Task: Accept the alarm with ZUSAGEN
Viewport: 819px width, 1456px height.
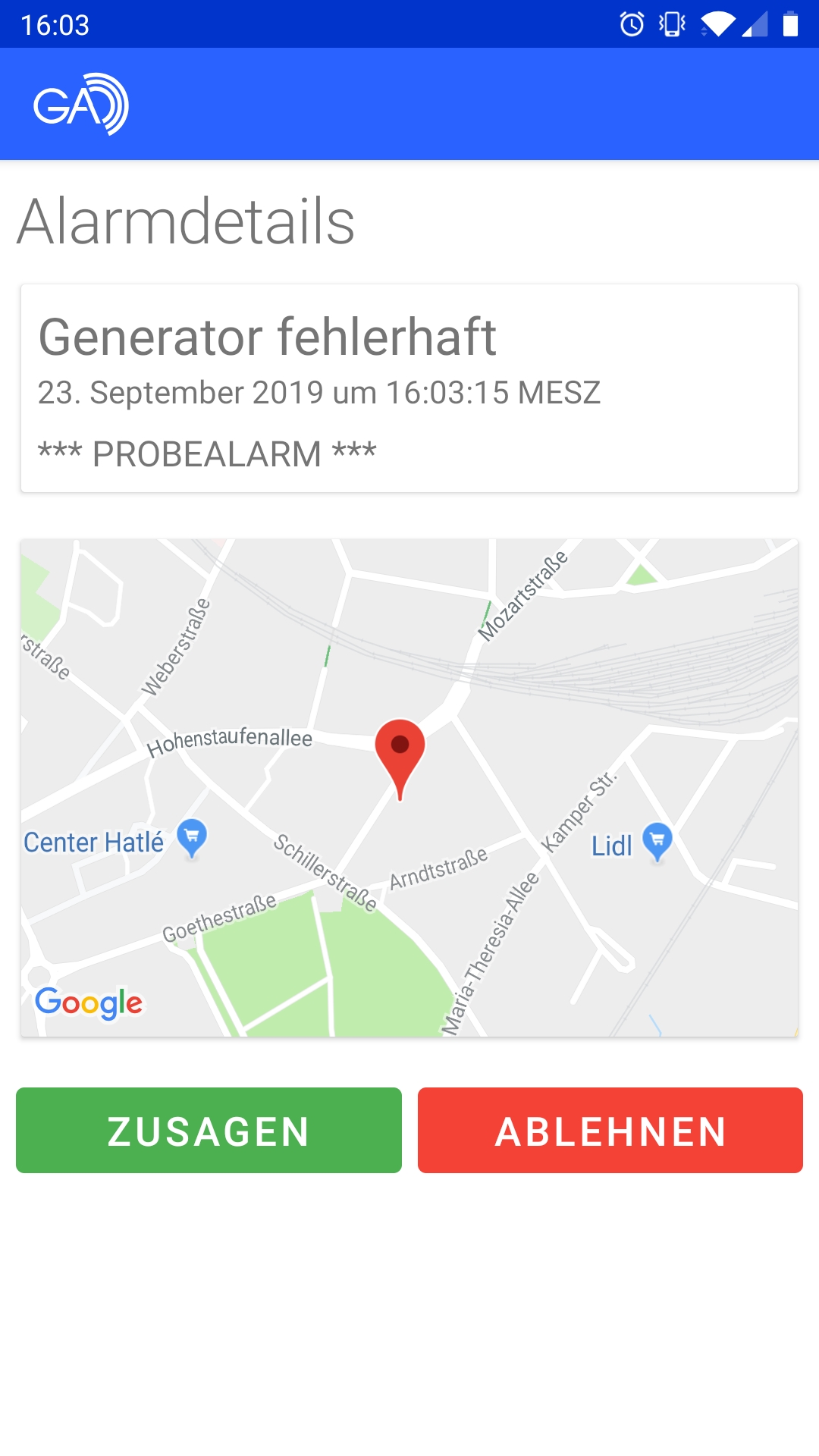Action: pos(209,1130)
